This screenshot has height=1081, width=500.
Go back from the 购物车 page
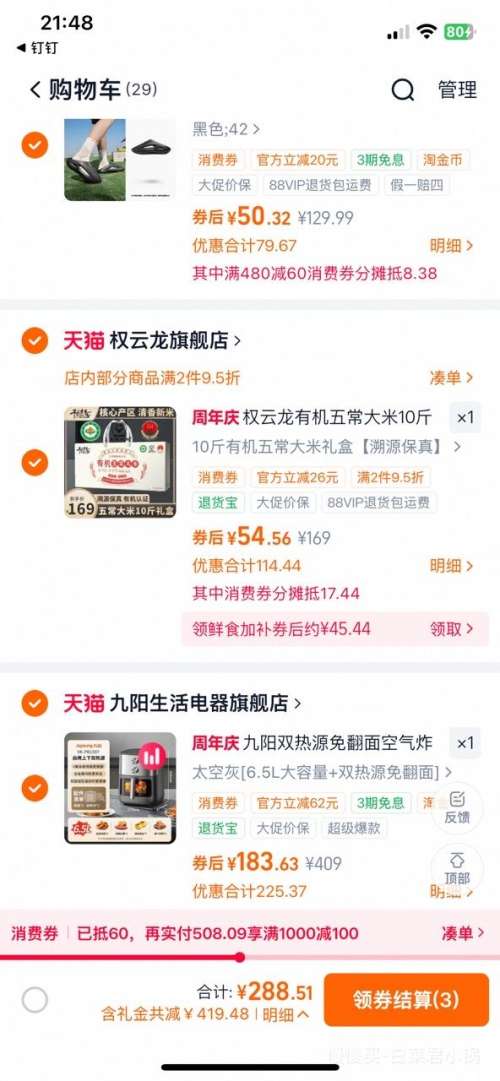[35, 90]
